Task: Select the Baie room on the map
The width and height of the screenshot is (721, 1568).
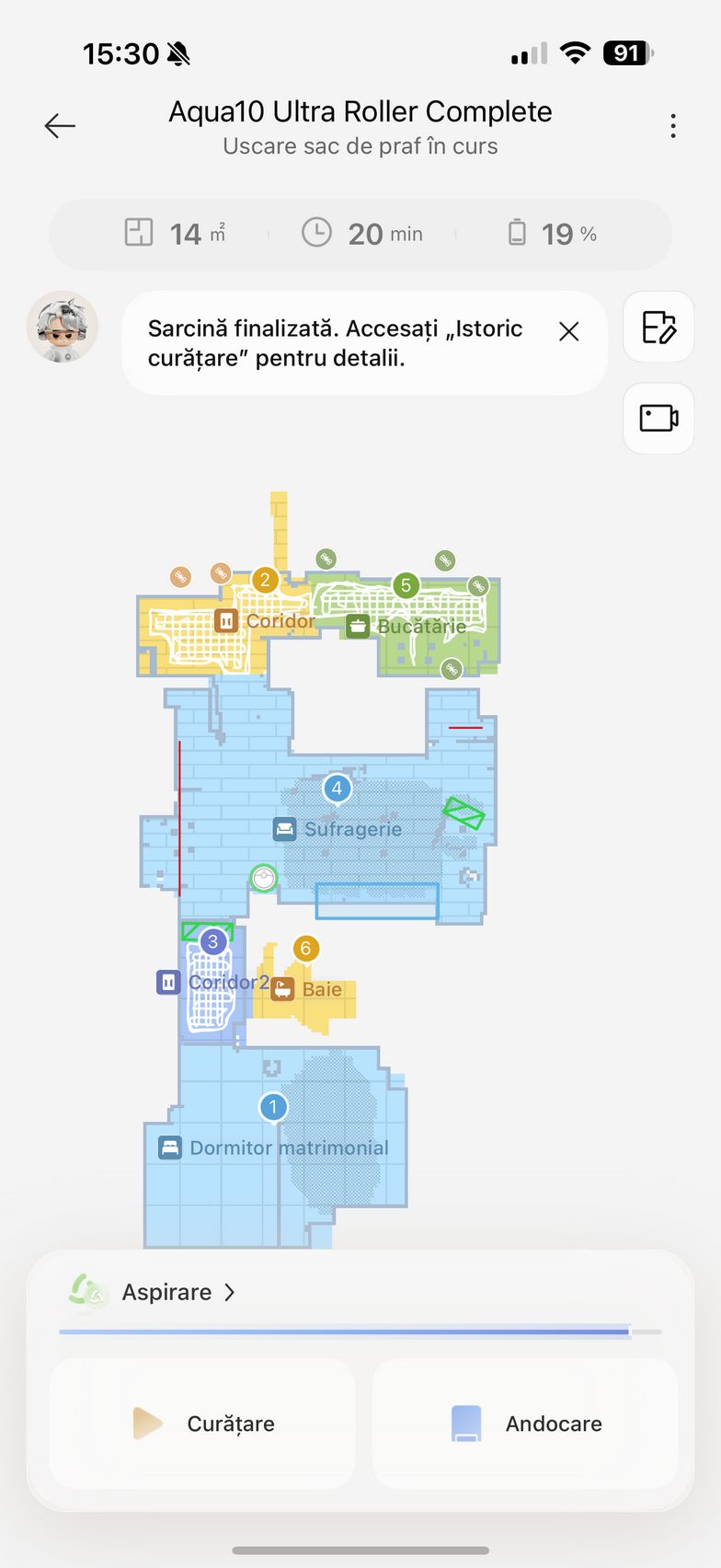Action: 321,989
